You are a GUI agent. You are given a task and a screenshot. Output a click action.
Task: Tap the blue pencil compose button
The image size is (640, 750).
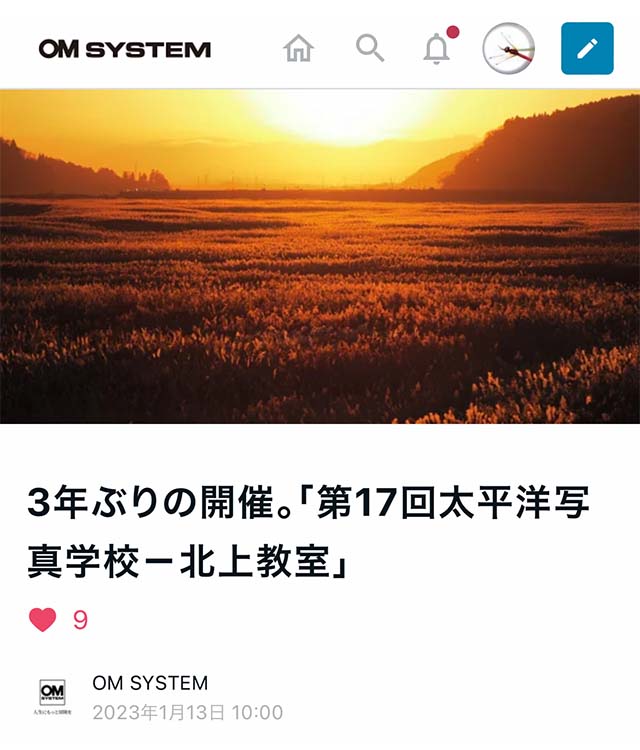click(587, 48)
